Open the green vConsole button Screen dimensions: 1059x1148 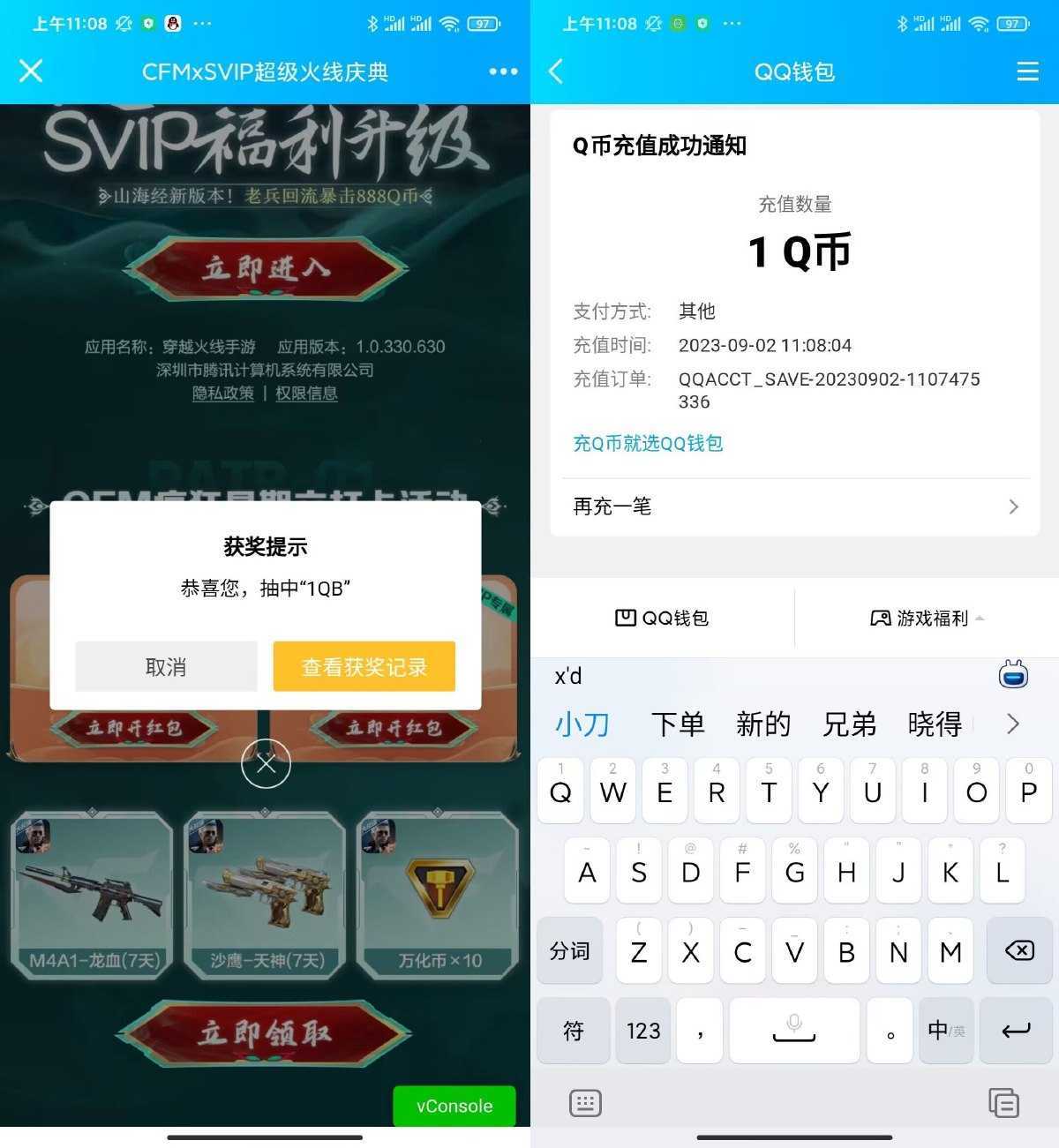pos(454,1106)
